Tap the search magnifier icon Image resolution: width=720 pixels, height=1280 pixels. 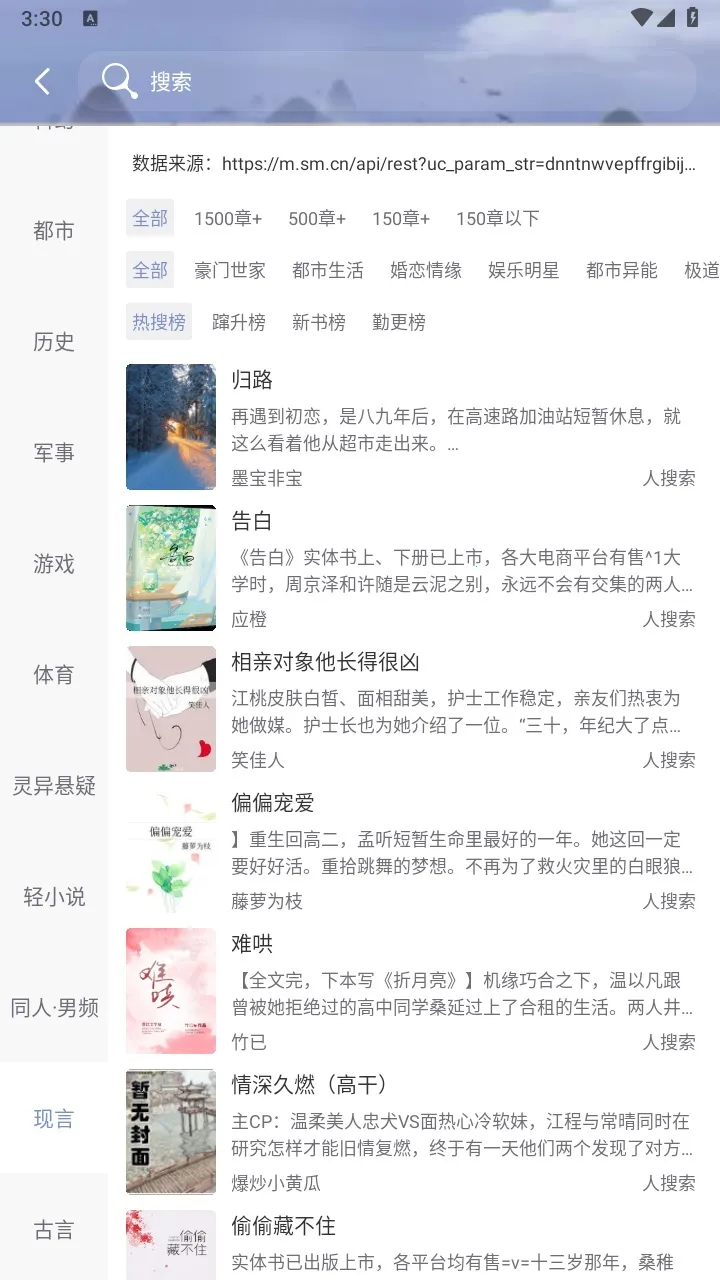tap(118, 81)
